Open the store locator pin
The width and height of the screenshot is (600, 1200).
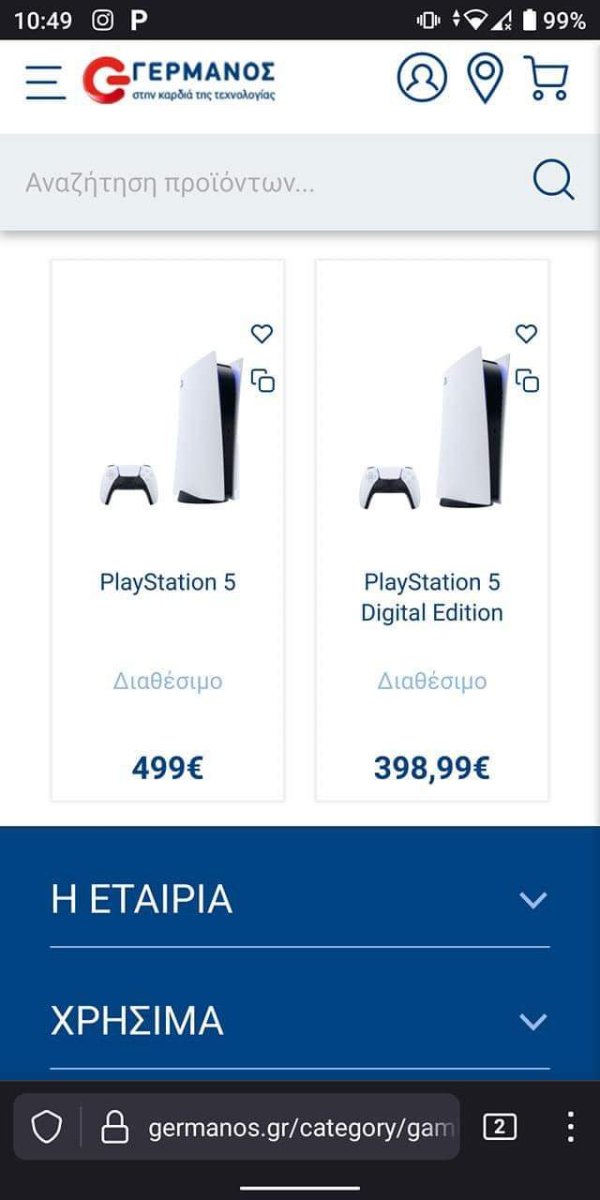click(x=486, y=79)
